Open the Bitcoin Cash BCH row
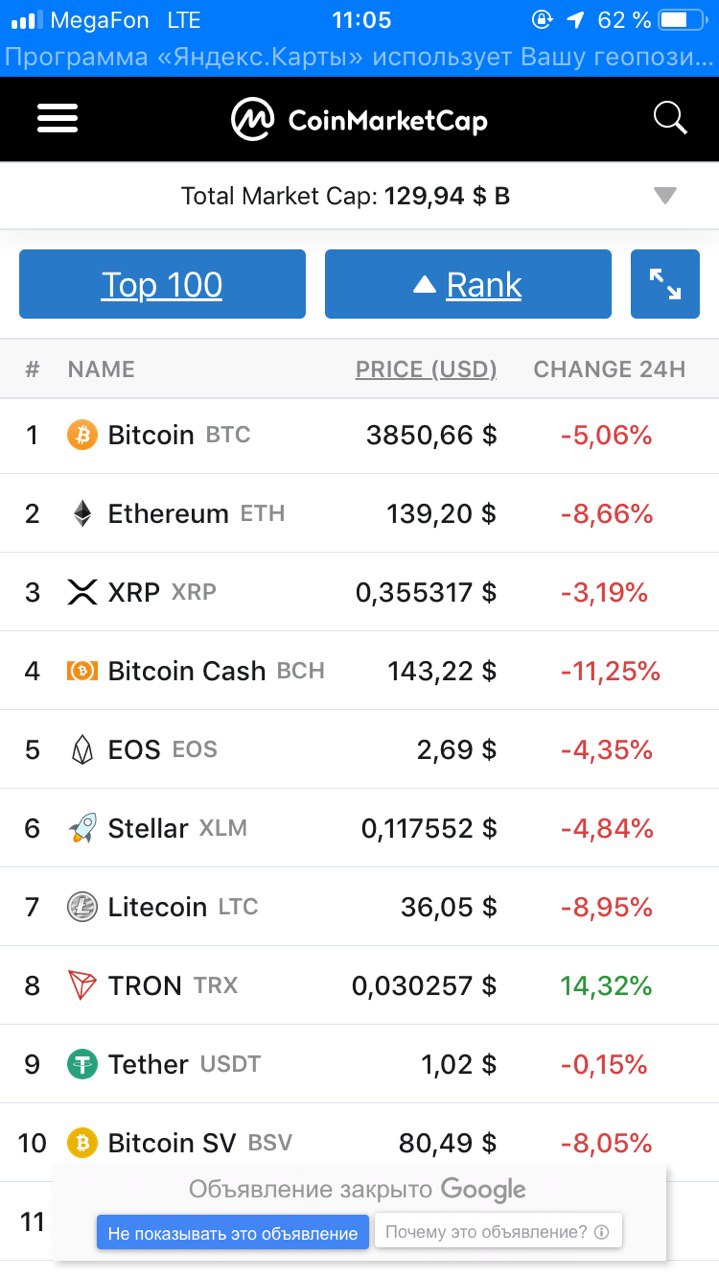Viewport: 719px width, 1280px height. tap(359, 671)
